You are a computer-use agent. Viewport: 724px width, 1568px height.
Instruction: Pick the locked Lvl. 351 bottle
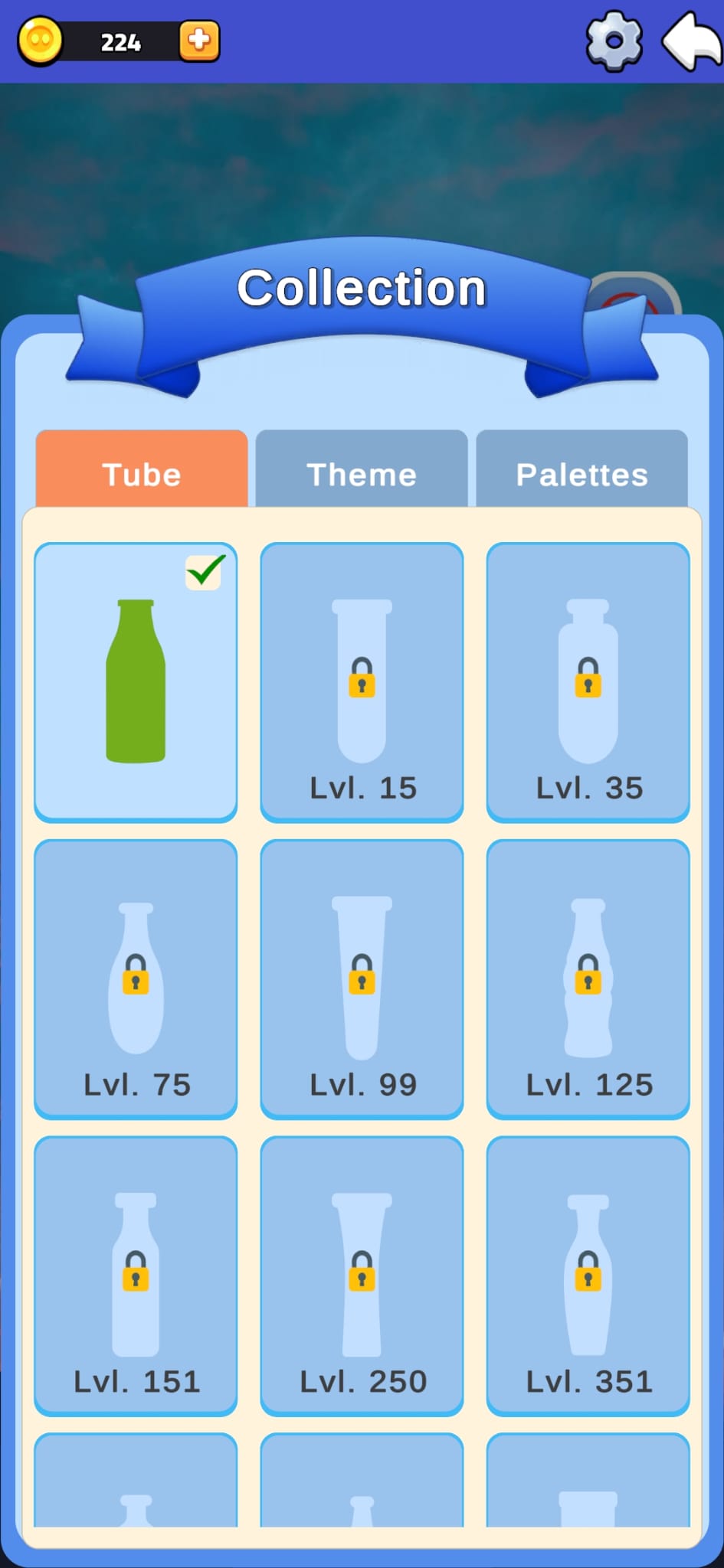(x=588, y=1276)
